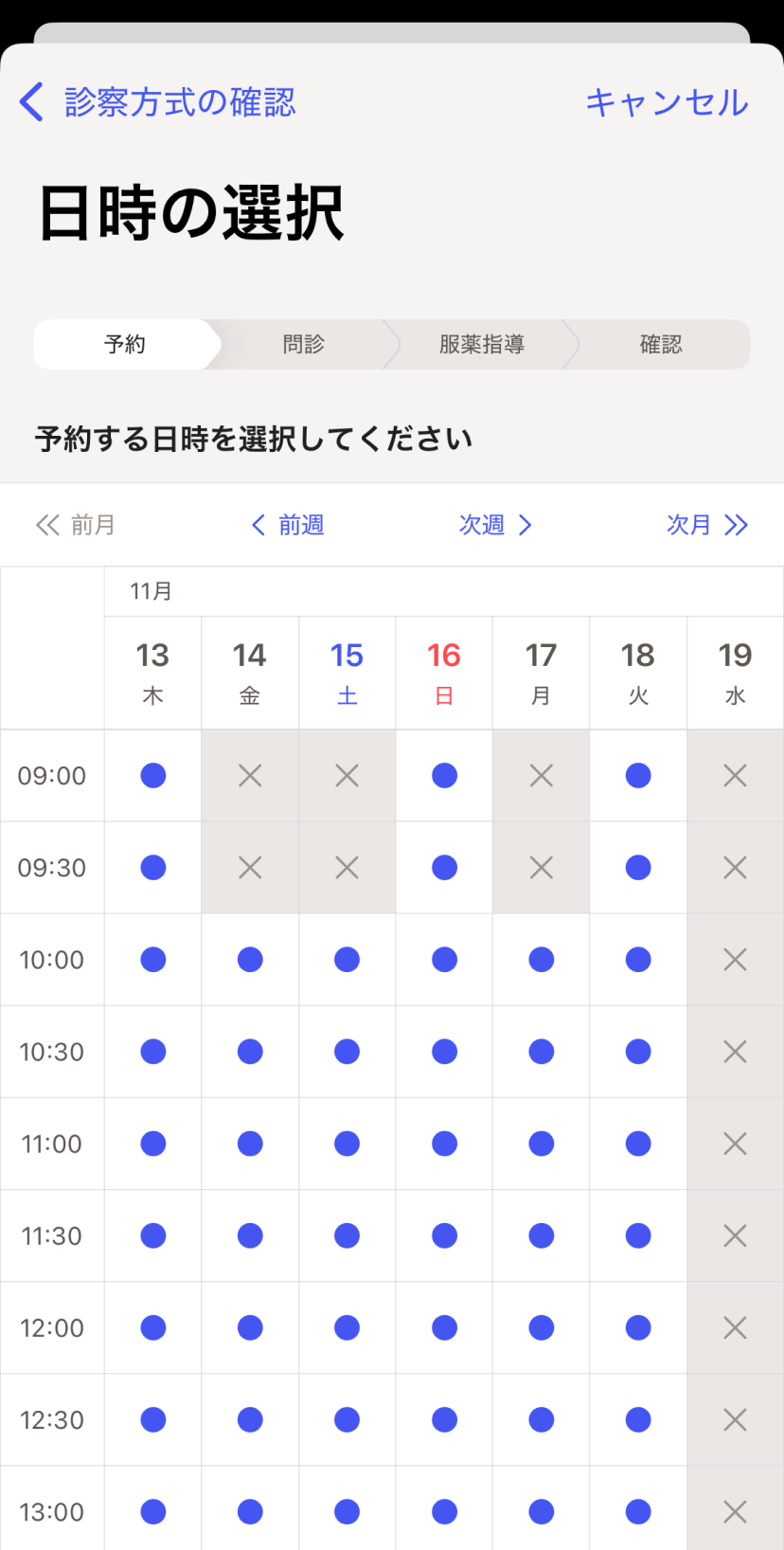The image size is (784, 1550).
Task: Book 12:00 slot on Sunday 16
Action: [x=444, y=1327]
